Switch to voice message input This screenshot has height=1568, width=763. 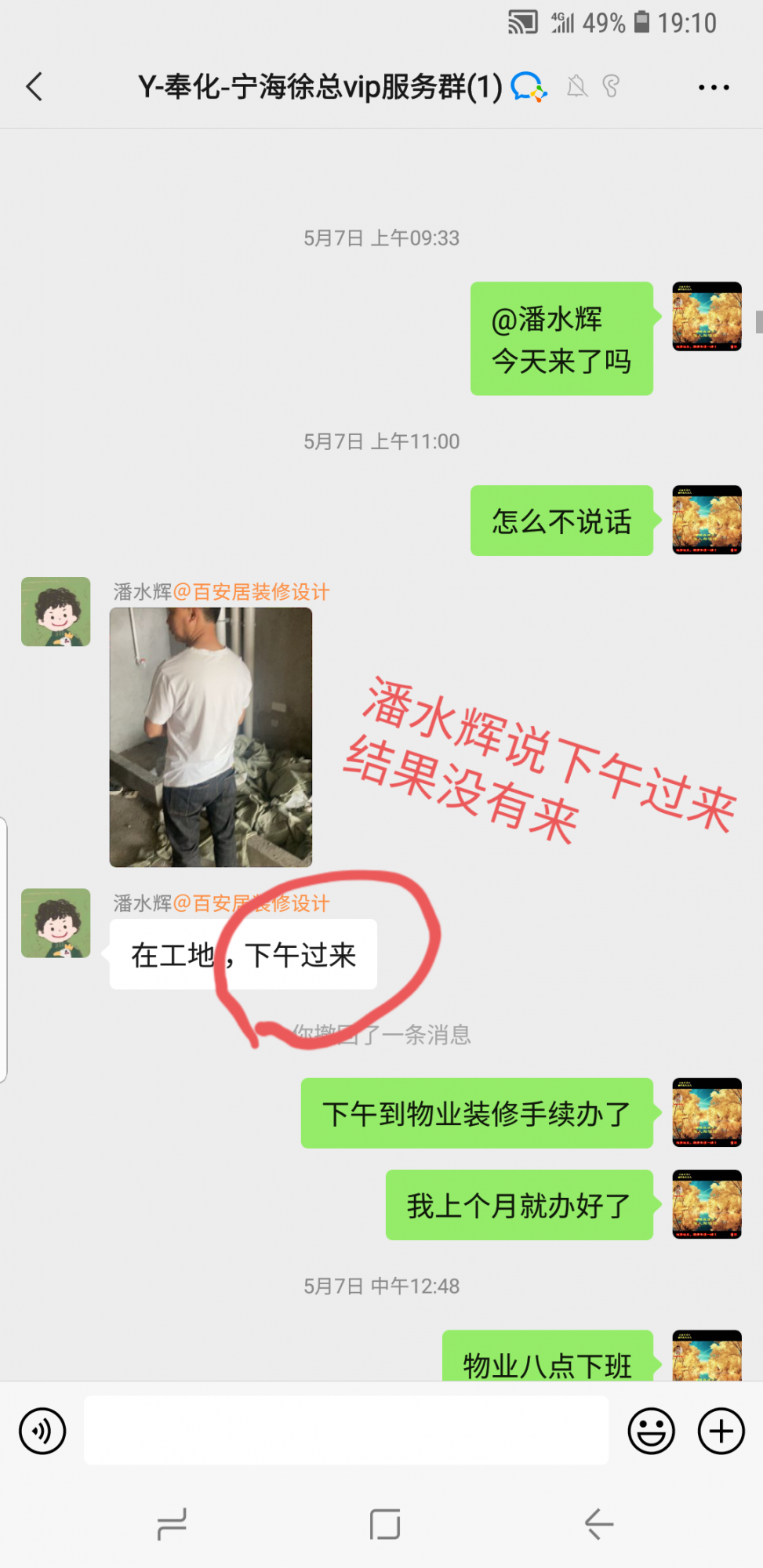42,1431
